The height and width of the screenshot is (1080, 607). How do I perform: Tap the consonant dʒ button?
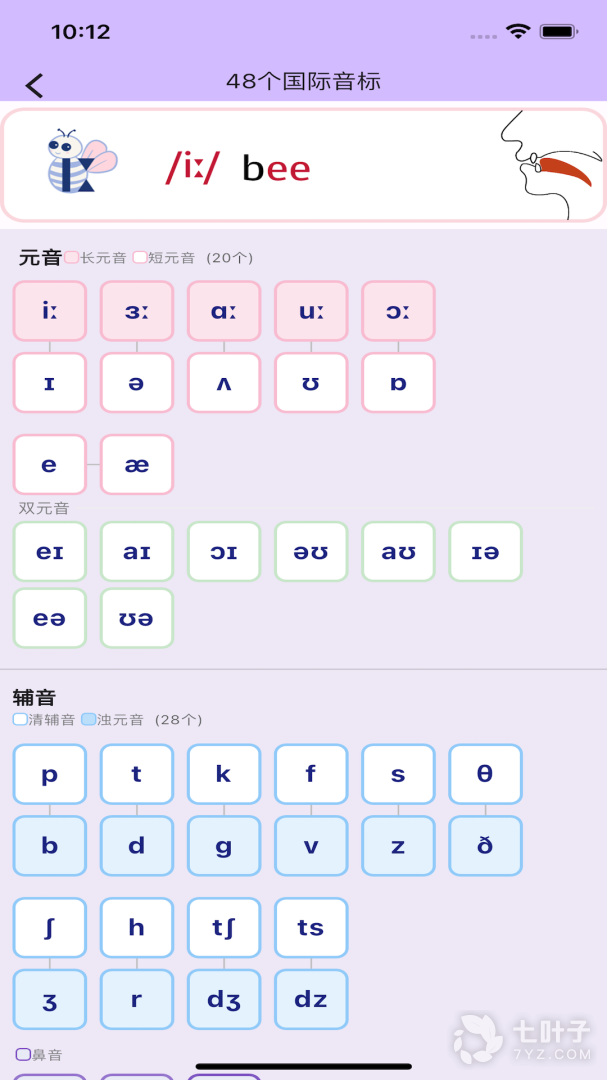[224, 999]
